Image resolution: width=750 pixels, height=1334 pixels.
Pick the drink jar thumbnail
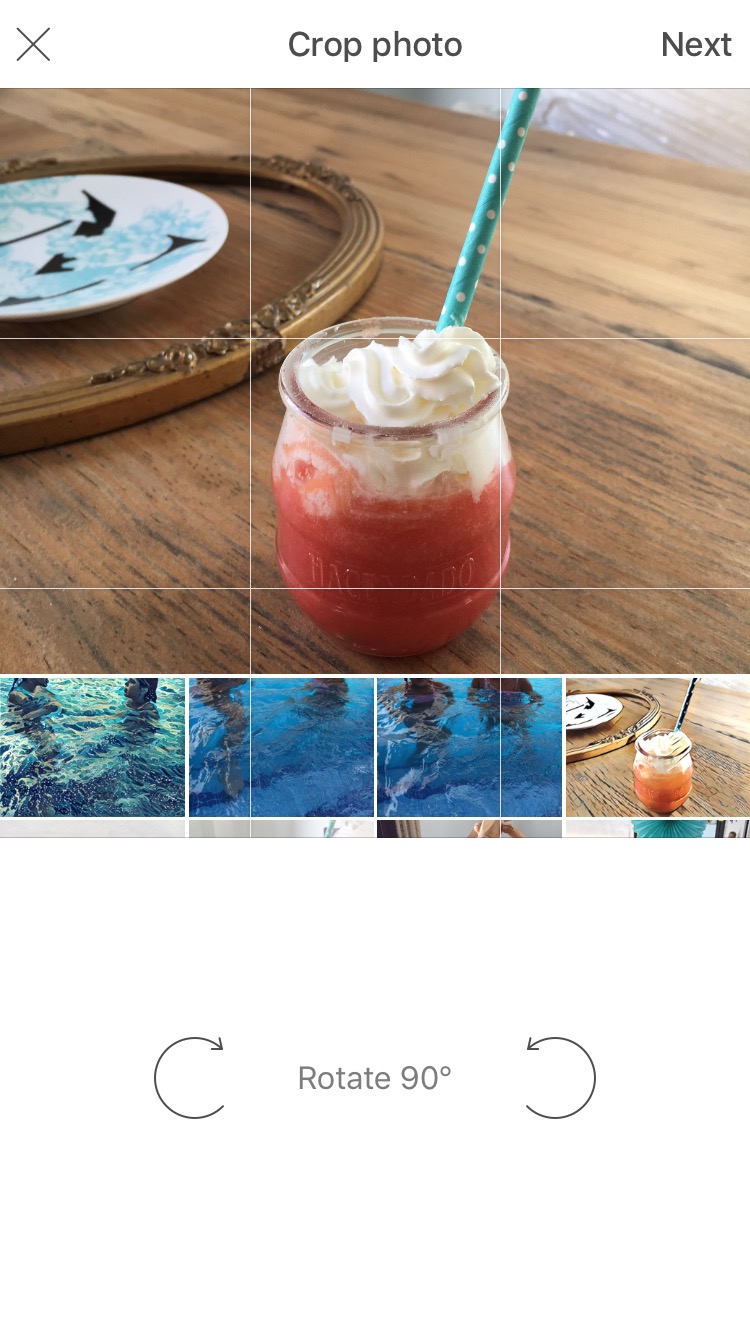[658, 747]
